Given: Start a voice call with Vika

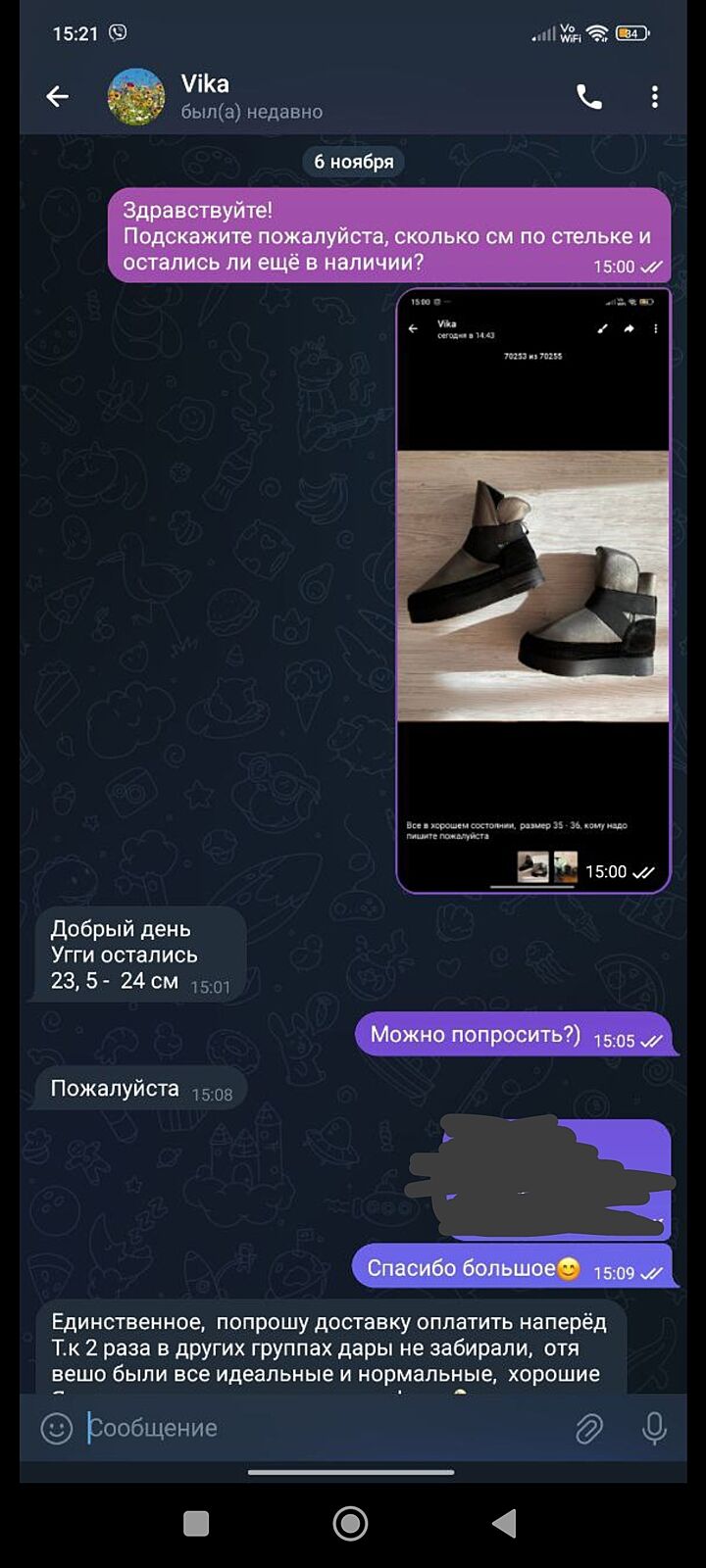Looking at the screenshot, I should pyautogui.click(x=588, y=96).
